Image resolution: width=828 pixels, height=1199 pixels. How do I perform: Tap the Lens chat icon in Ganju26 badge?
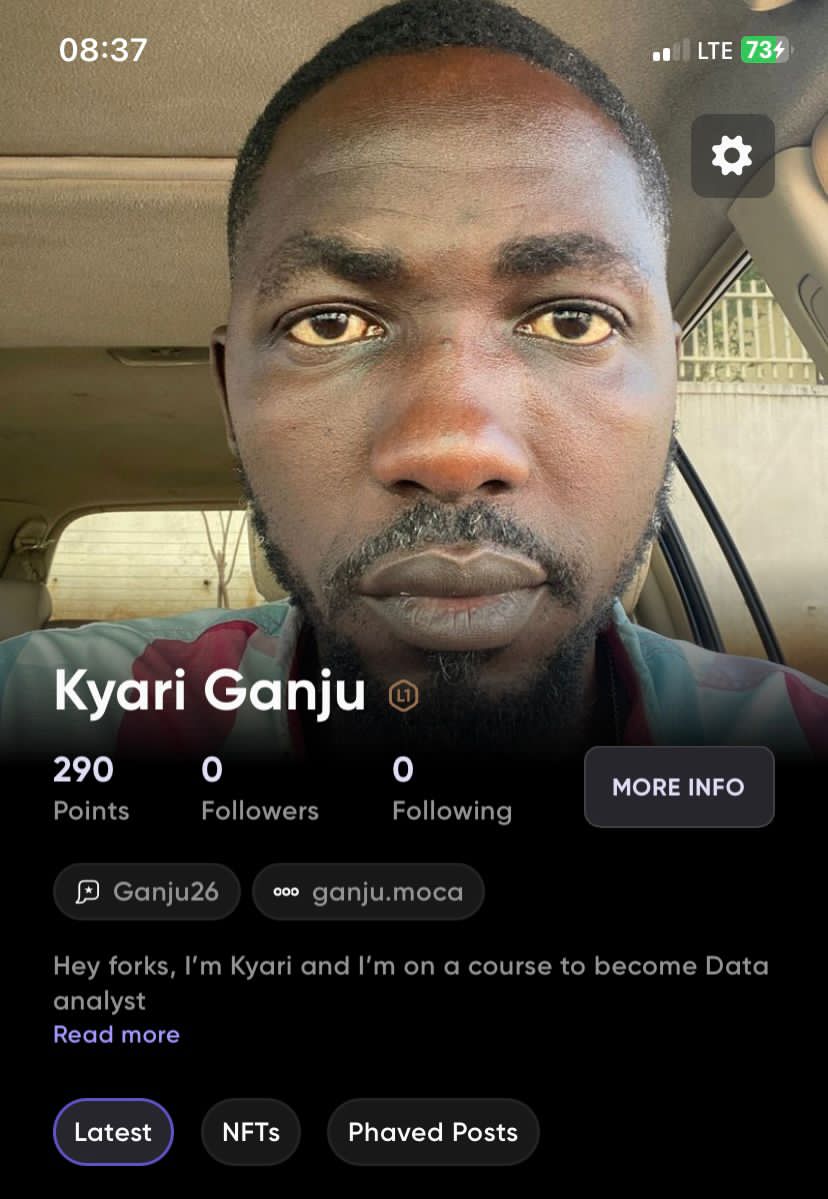tap(88, 892)
